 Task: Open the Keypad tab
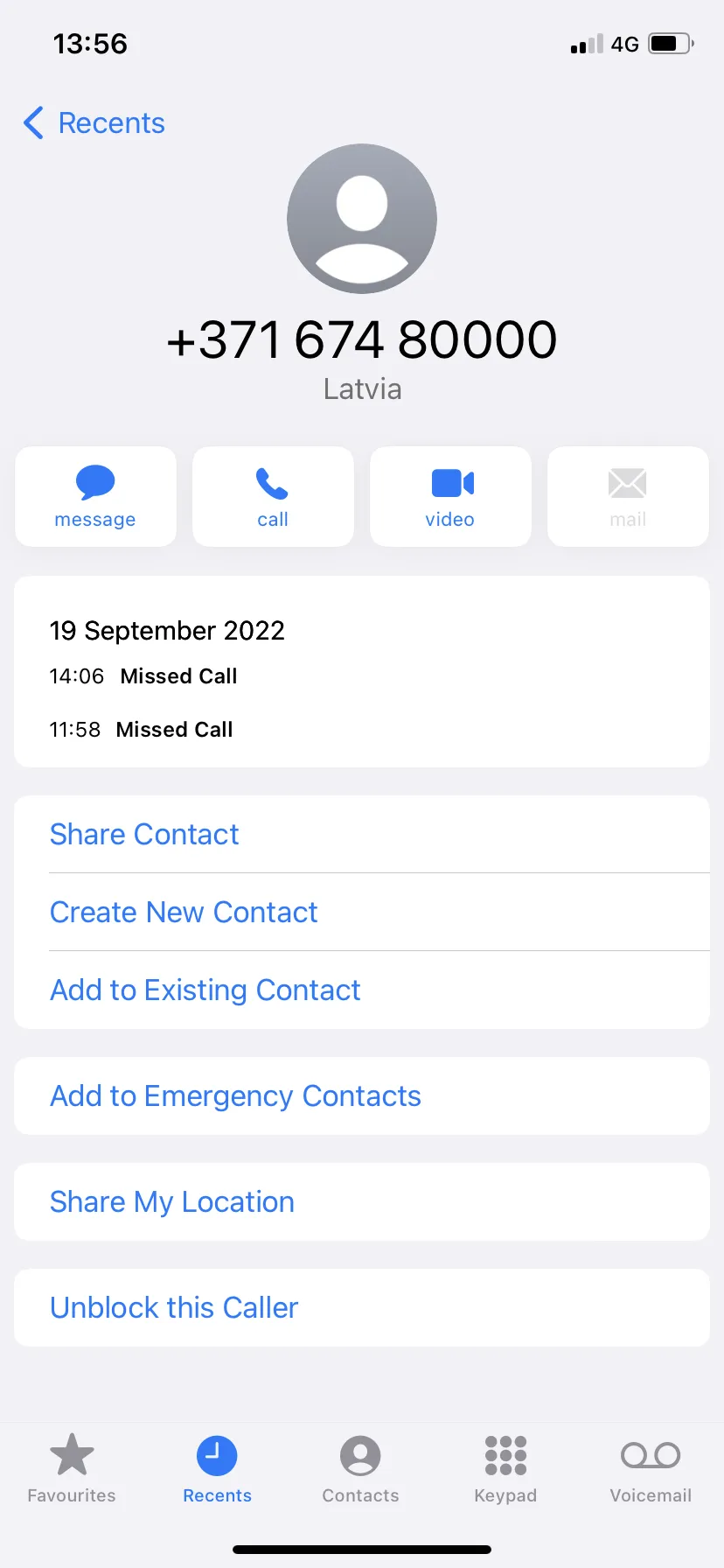click(x=505, y=1469)
